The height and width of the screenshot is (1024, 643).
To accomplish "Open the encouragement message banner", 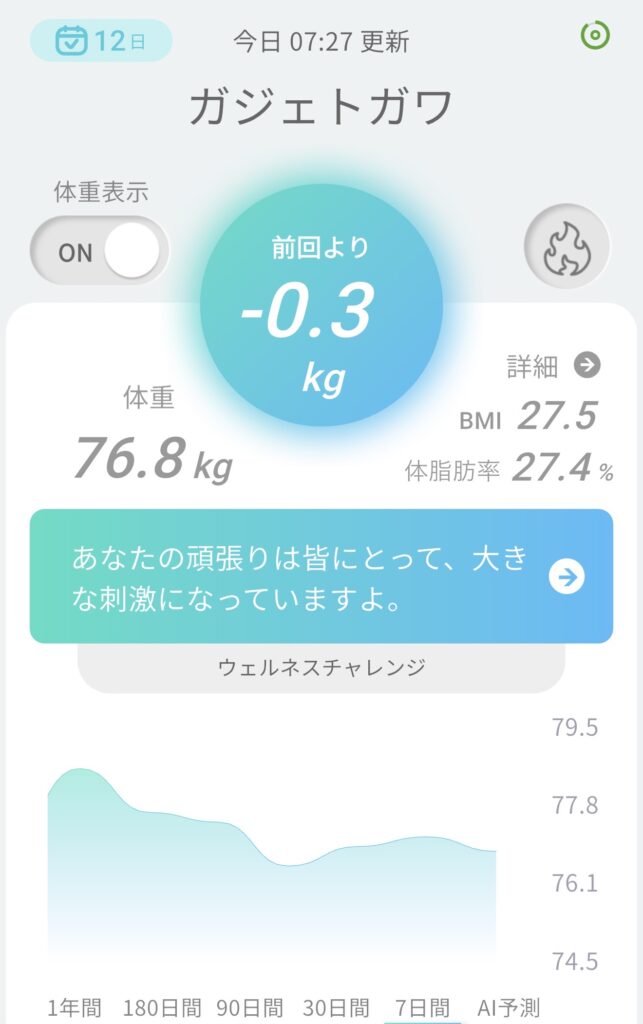I will (321, 576).
